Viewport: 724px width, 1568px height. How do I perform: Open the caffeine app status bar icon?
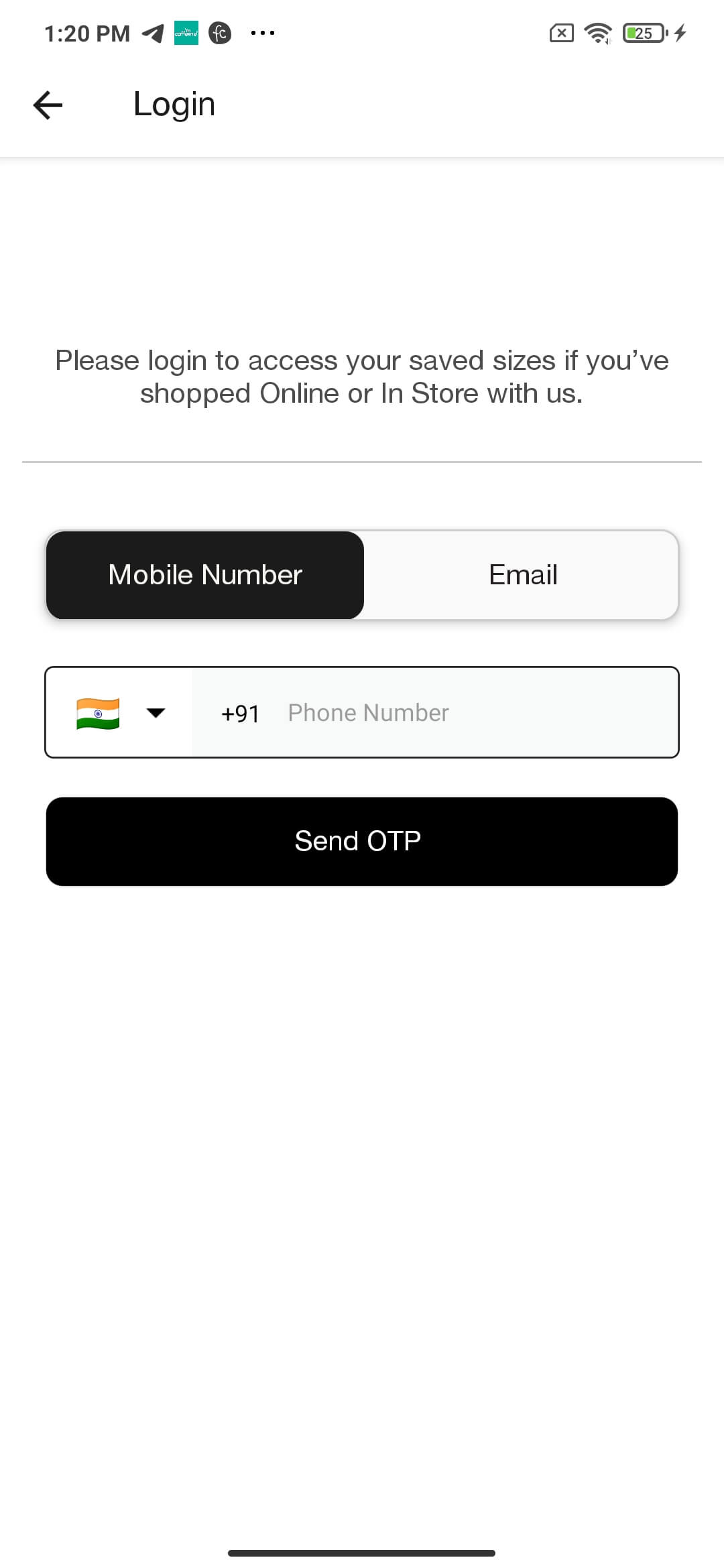pos(185,31)
